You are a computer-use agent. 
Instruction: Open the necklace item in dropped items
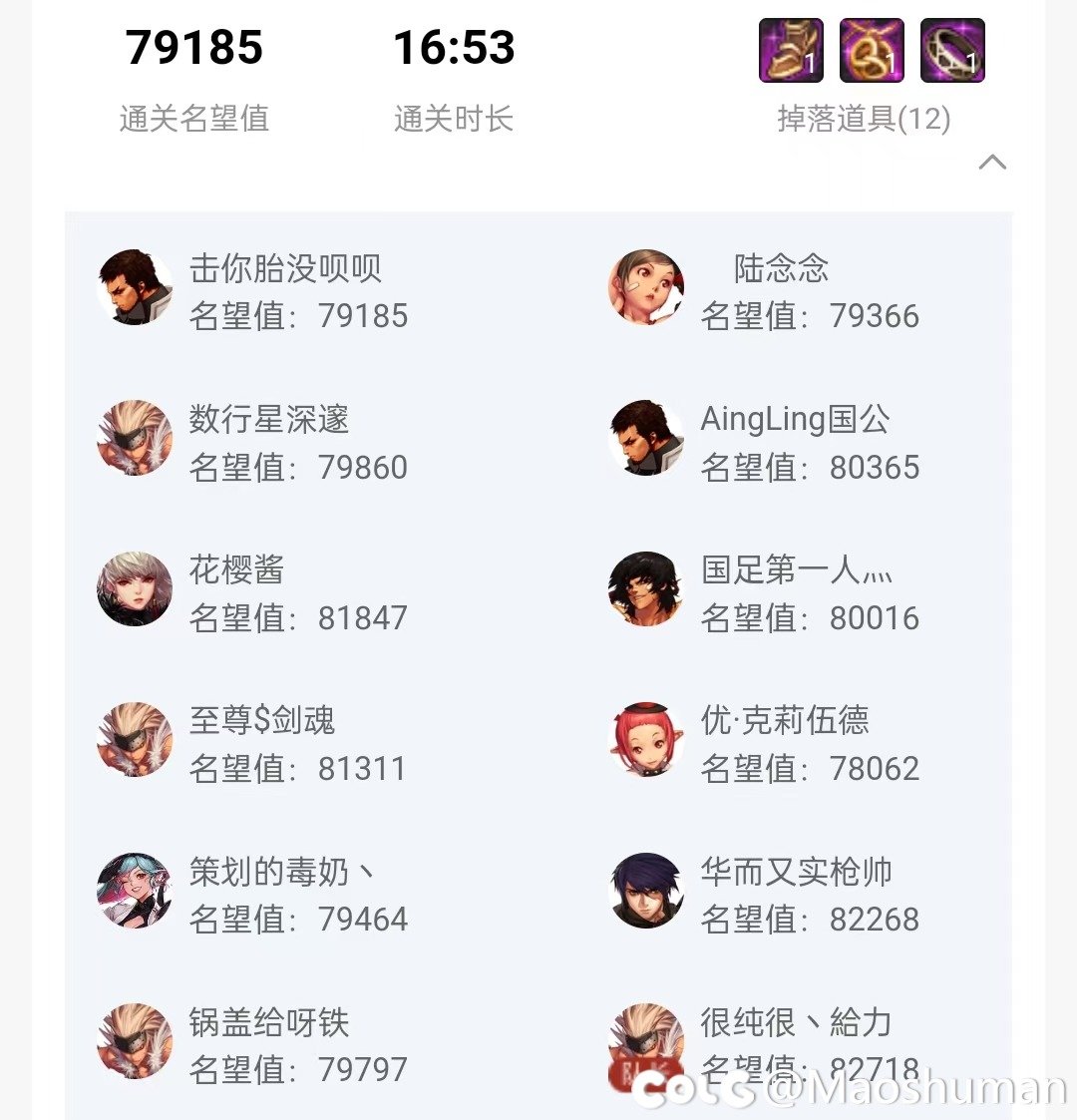872,50
